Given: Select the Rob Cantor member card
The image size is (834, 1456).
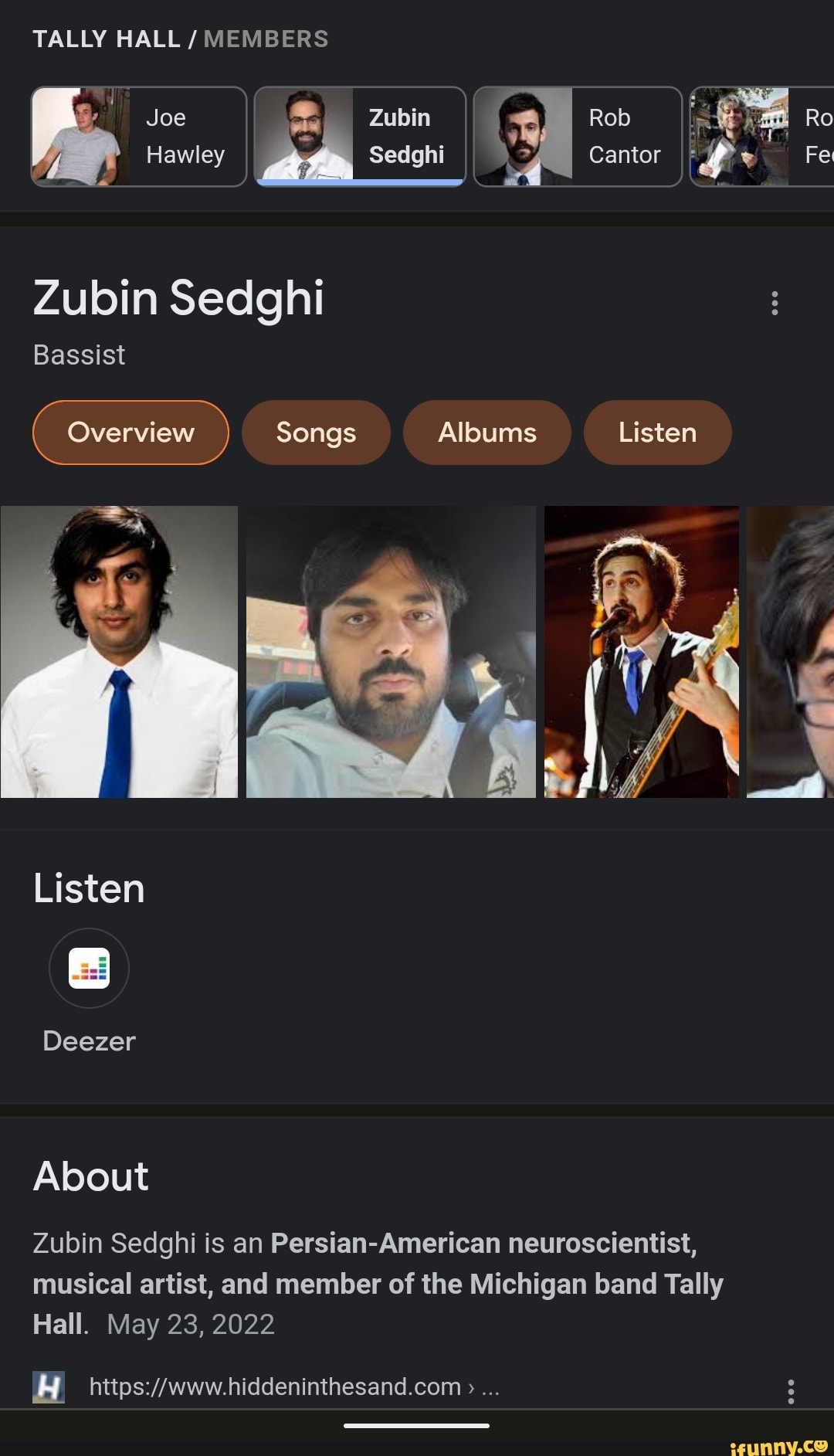Looking at the screenshot, I should (578, 137).
